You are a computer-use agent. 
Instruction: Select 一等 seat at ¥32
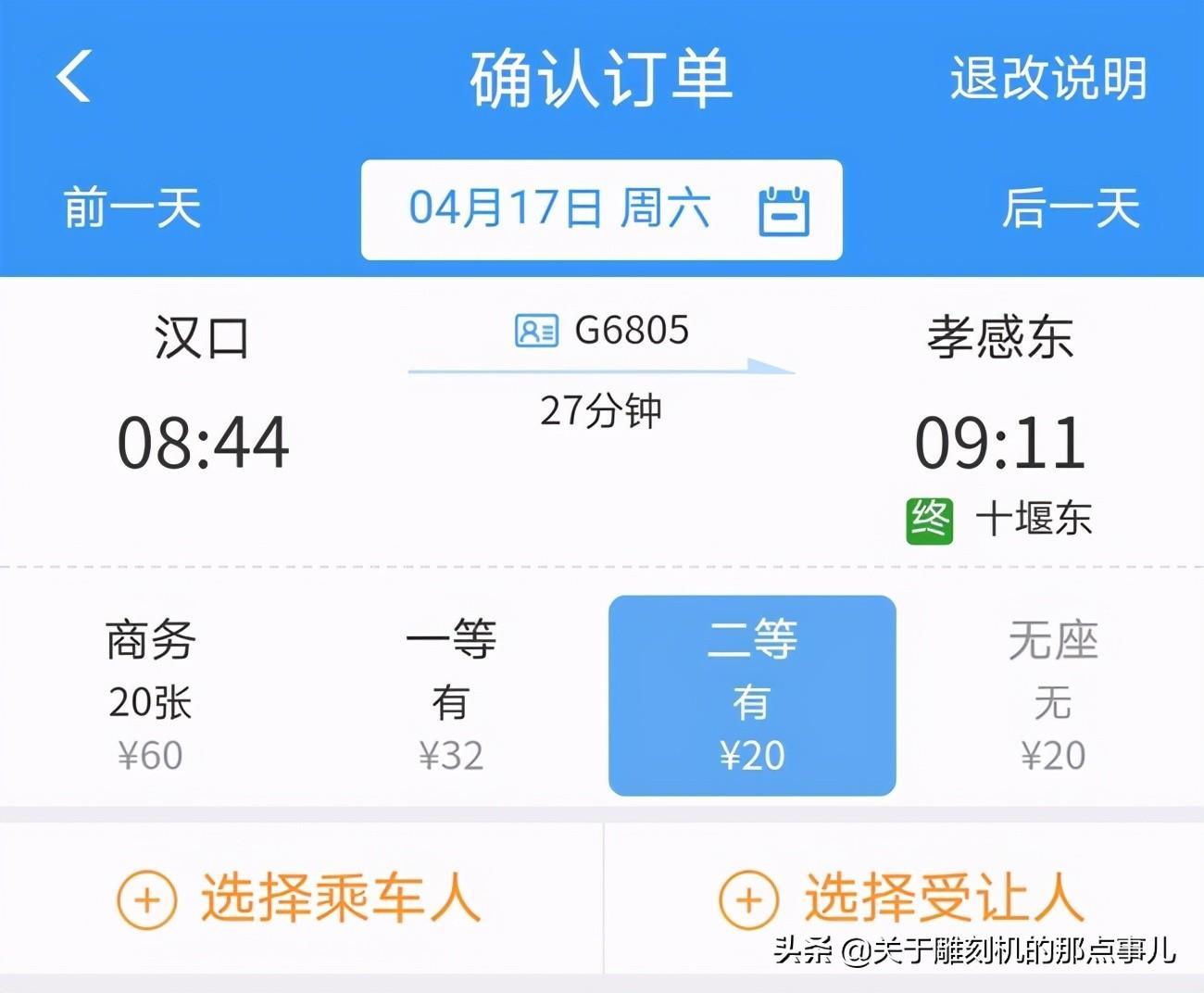[x=451, y=696]
